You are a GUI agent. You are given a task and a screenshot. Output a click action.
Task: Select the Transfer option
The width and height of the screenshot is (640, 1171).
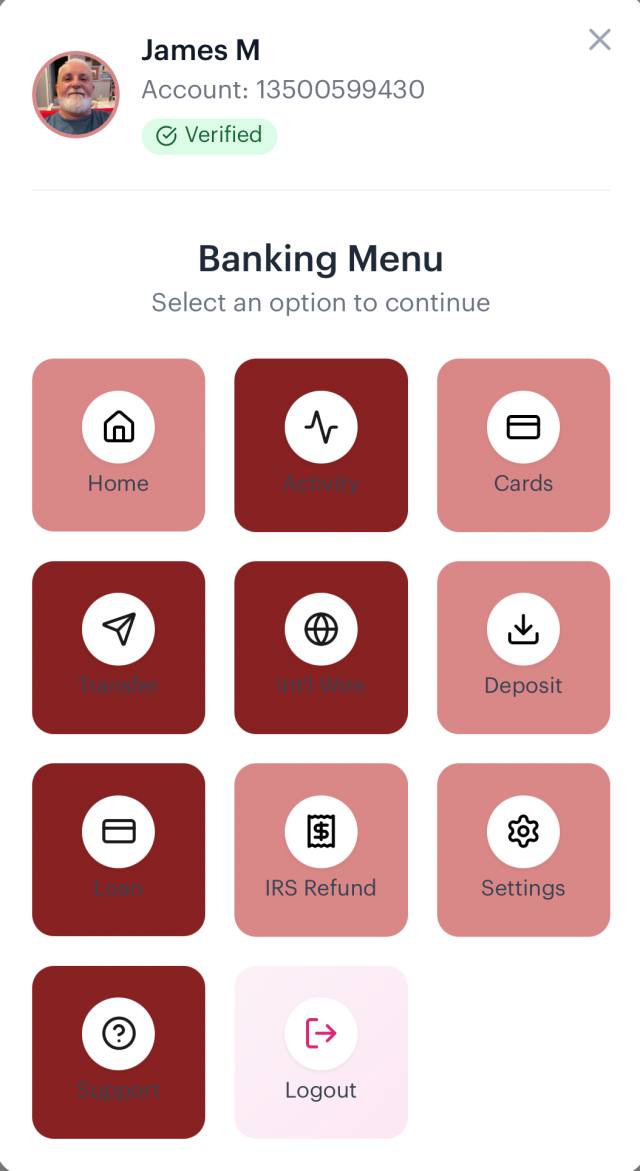[118, 647]
